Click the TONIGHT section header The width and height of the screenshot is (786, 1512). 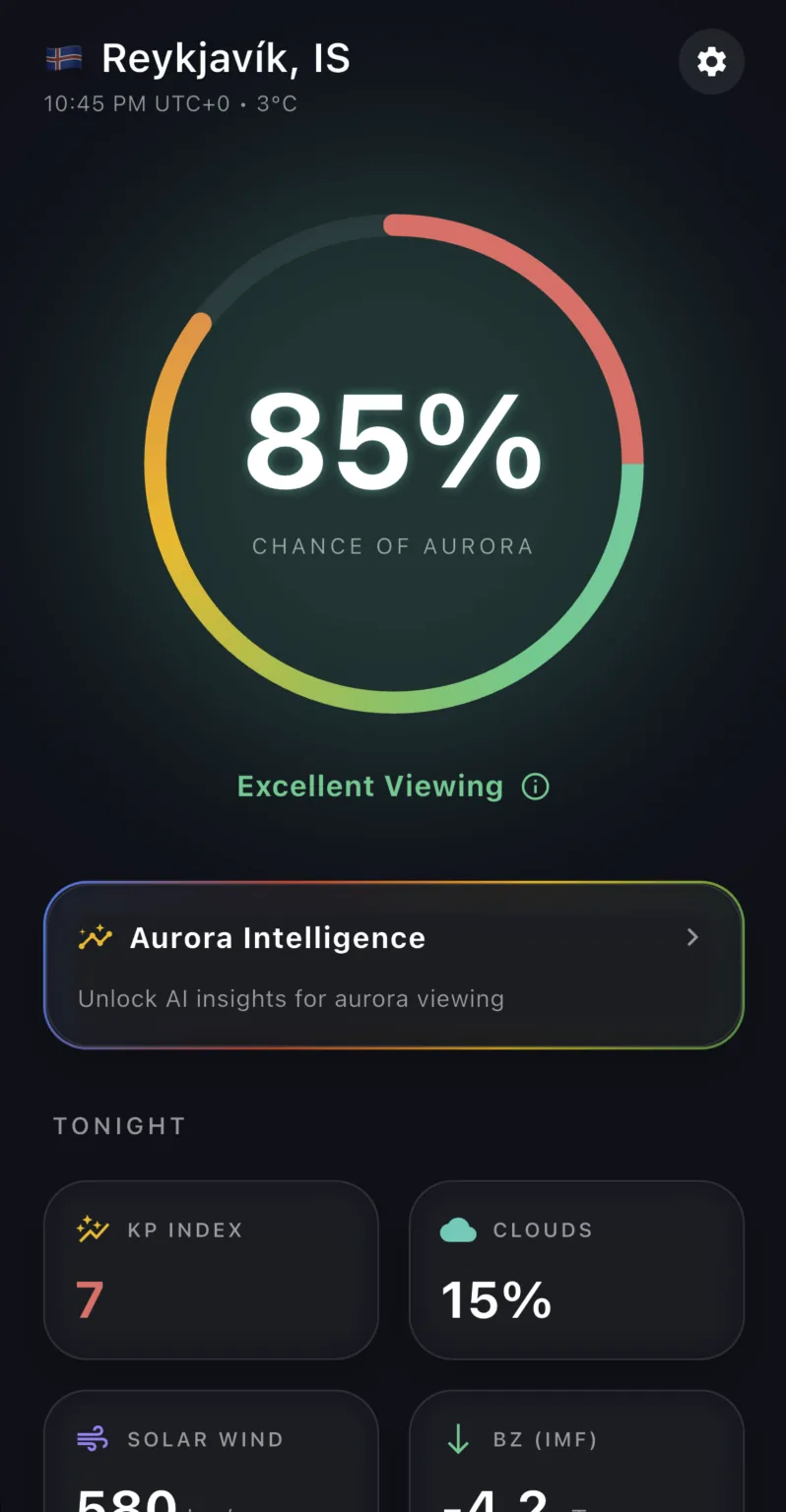tap(119, 1126)
